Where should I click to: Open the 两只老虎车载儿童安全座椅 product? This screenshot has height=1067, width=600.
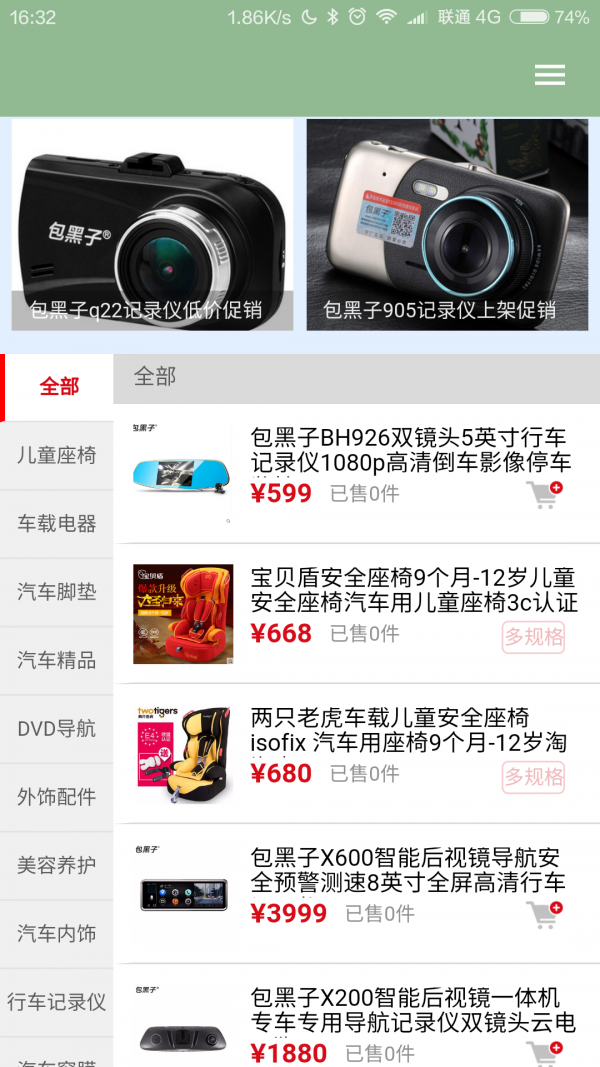coord(408,730)
